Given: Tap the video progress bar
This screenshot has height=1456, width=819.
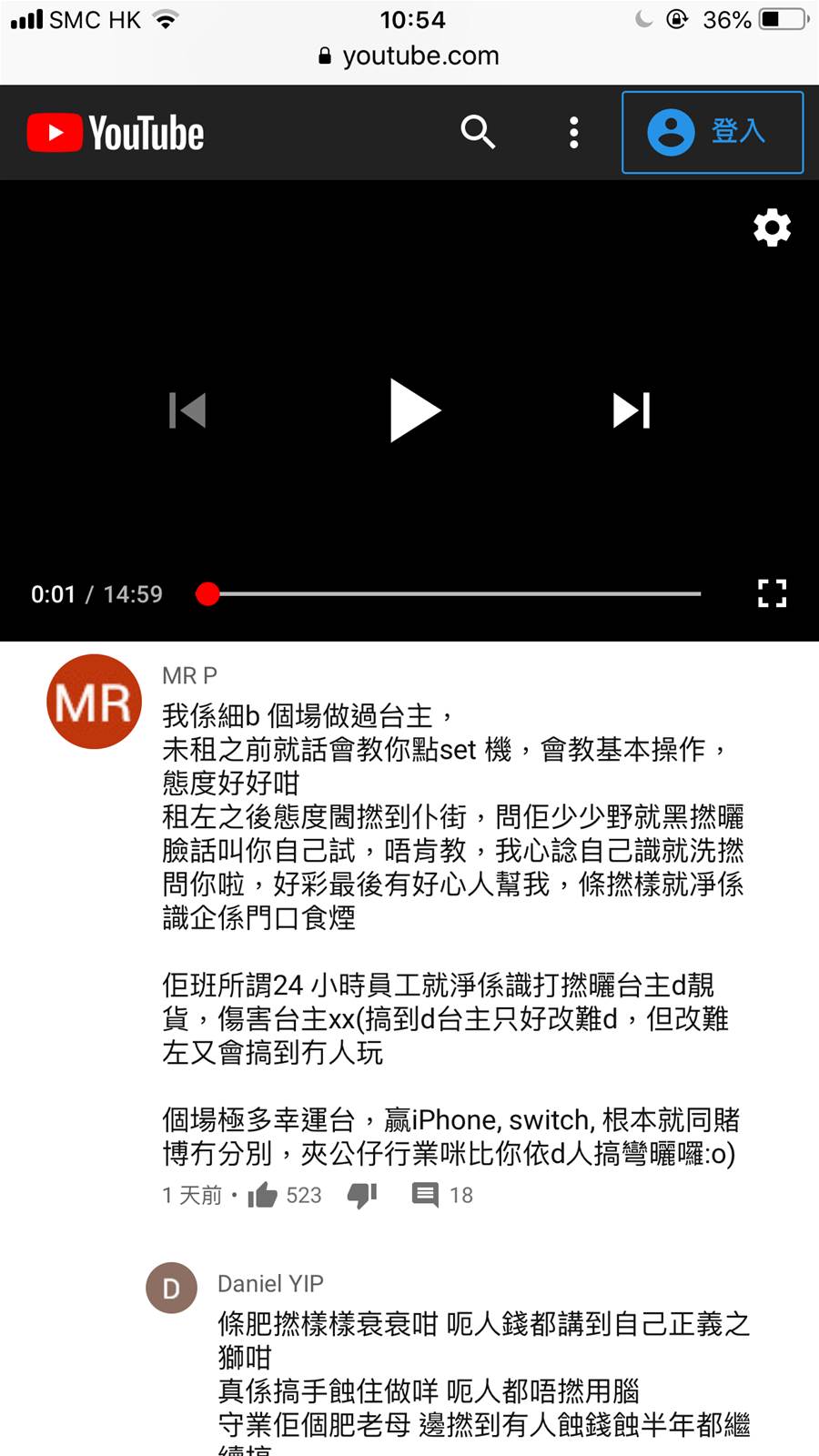Looking at the screenshot, I should 455,593.
